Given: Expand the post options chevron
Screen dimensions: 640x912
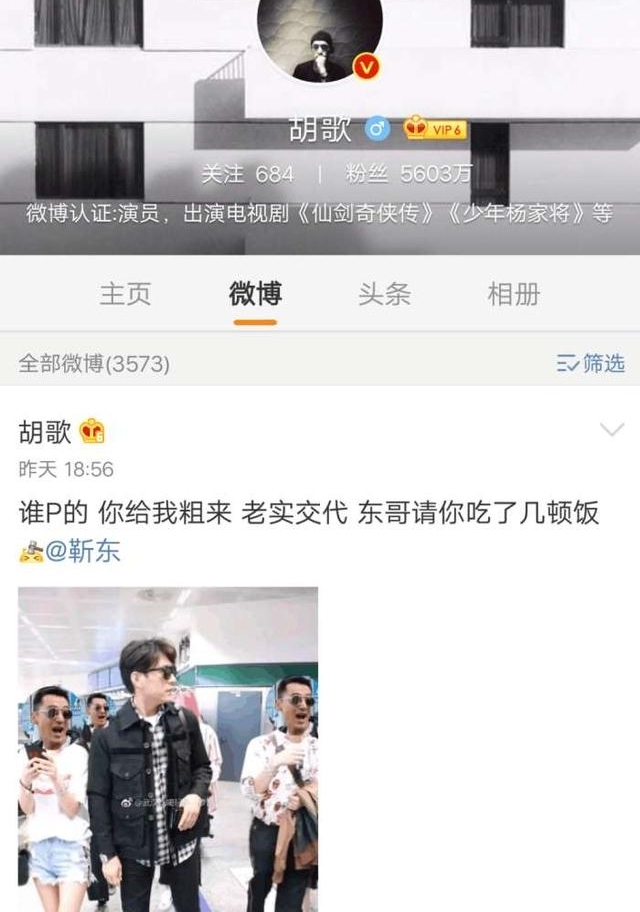Looking at the screenshot, I should [610, 430].
